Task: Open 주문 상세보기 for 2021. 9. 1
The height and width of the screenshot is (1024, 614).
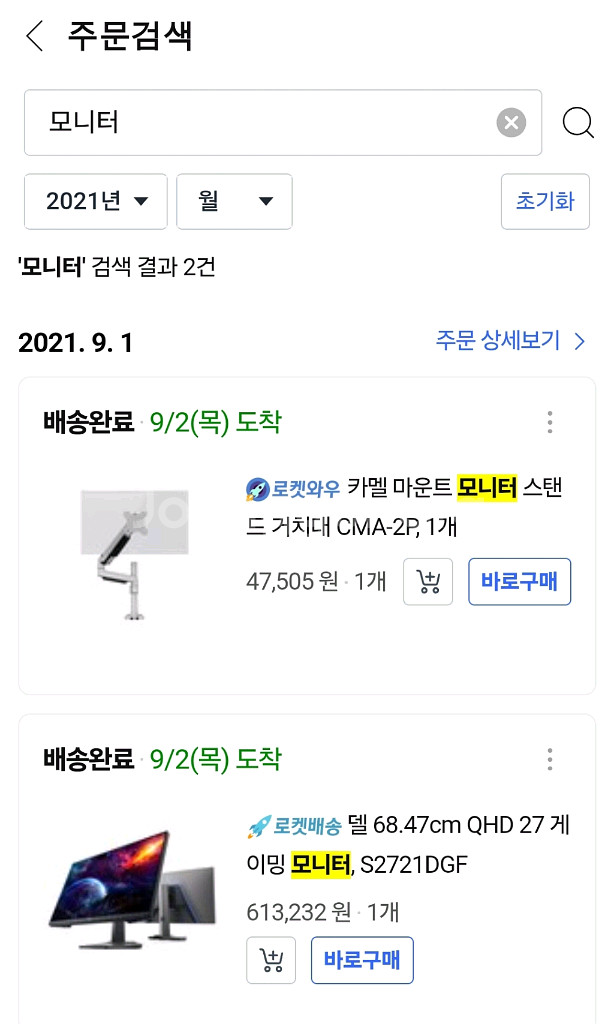Action: pyautogui.click(x=510, y=340)
